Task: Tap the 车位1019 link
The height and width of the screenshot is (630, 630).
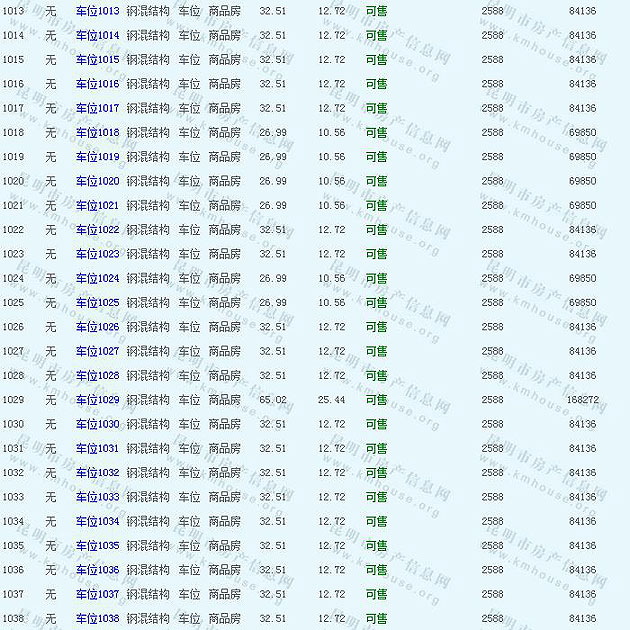Action: pos(97,157)
